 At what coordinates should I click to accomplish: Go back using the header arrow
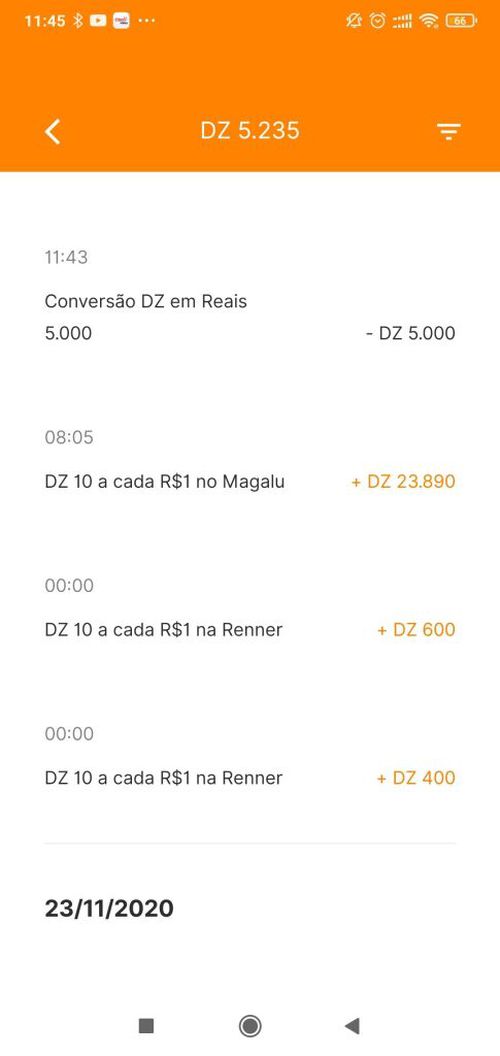[53, 131]
